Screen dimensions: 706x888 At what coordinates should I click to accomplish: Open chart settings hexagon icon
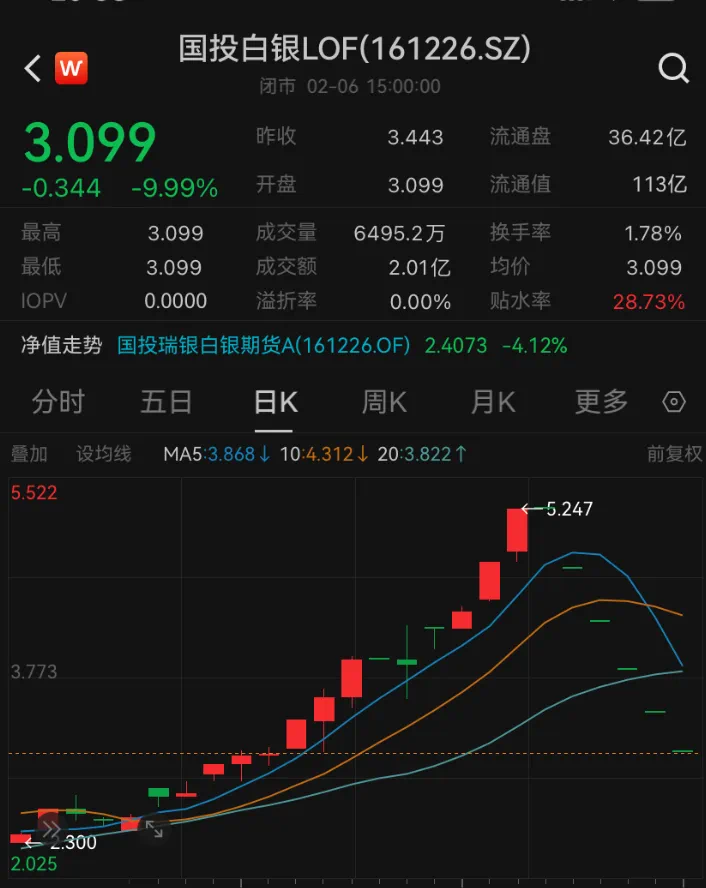pos(675,402)
